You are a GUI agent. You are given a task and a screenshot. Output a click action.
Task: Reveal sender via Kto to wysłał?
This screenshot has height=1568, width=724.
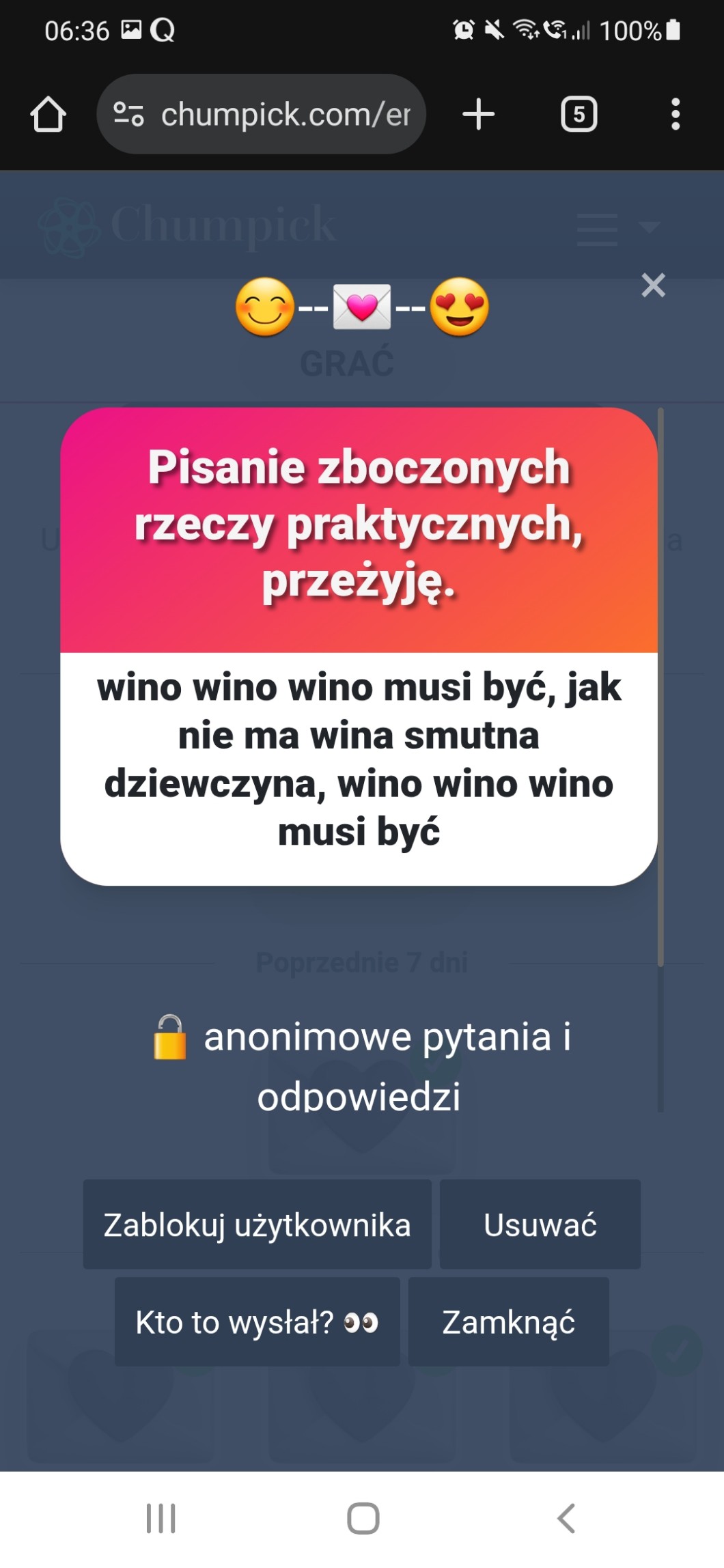click(257, 1322)
